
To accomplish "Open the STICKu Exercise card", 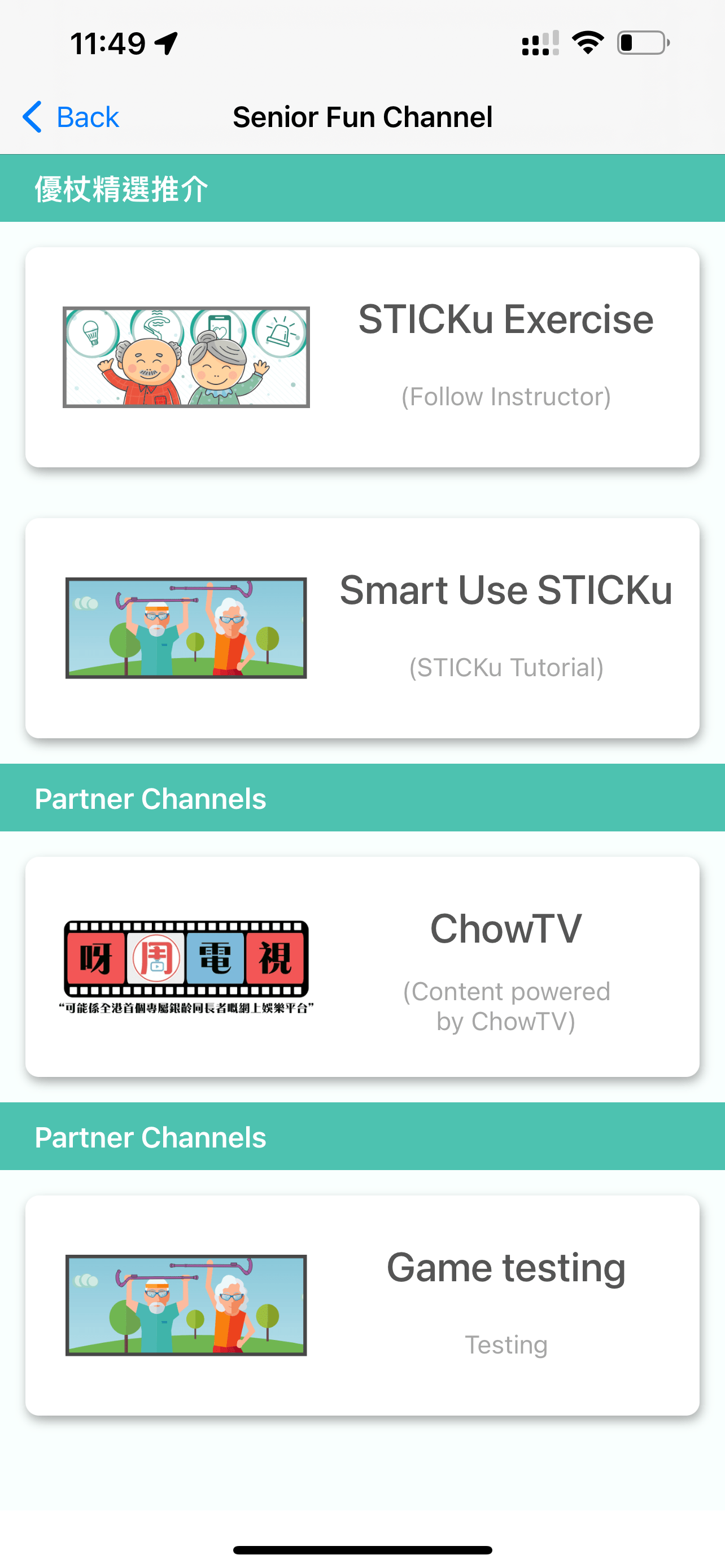I will coord(362,357).
